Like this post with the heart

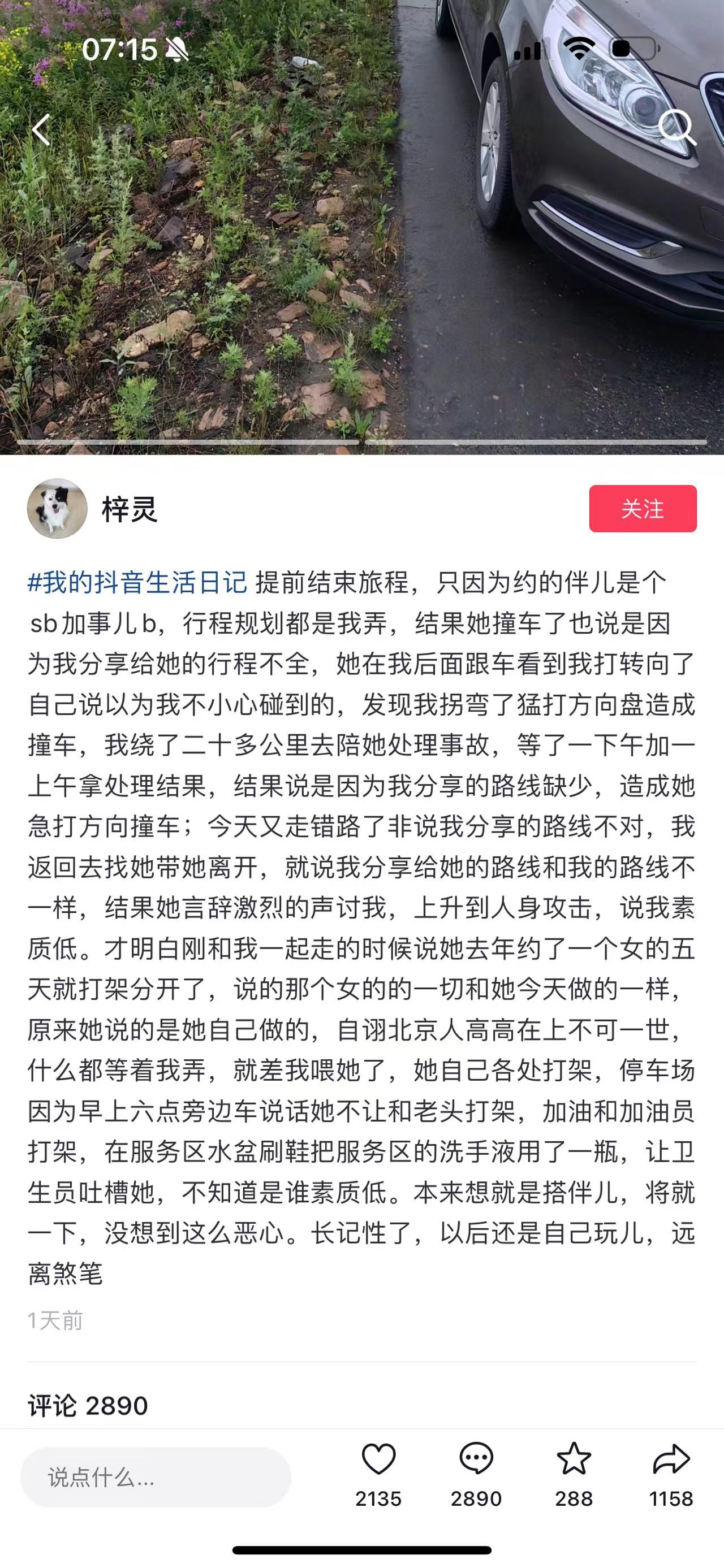click(378, 1461)
